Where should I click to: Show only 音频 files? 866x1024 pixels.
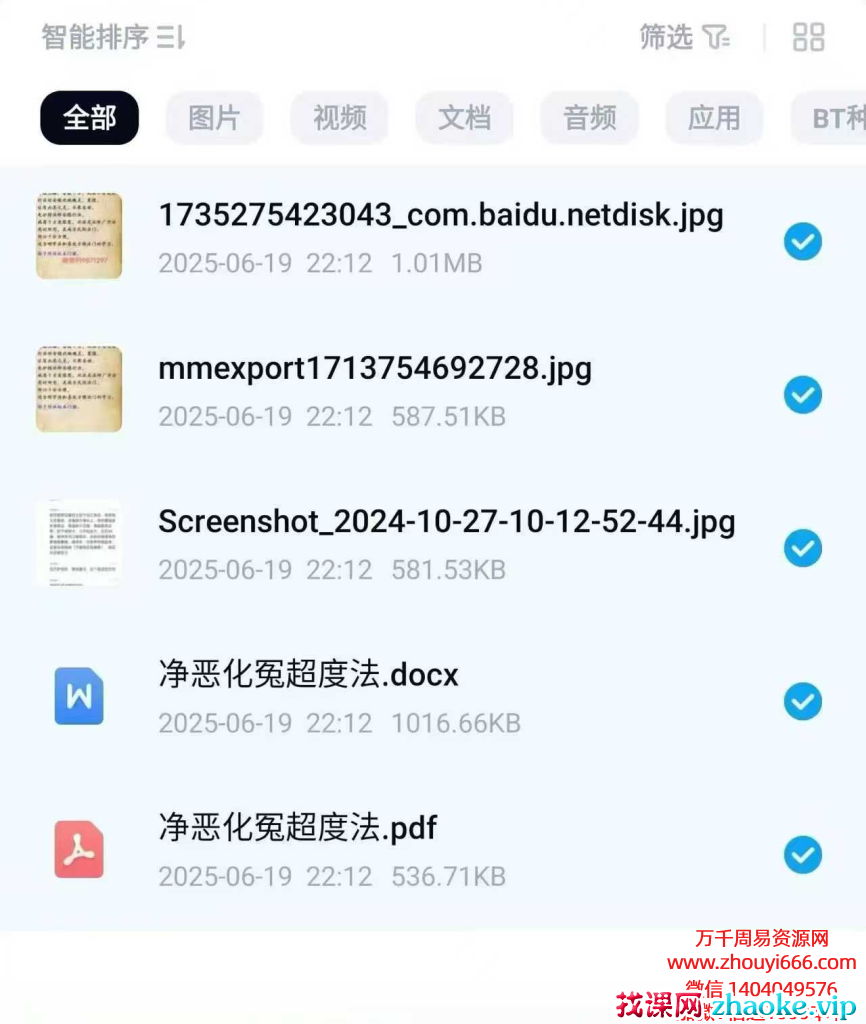pyautogui.click(x=589, y=118)
